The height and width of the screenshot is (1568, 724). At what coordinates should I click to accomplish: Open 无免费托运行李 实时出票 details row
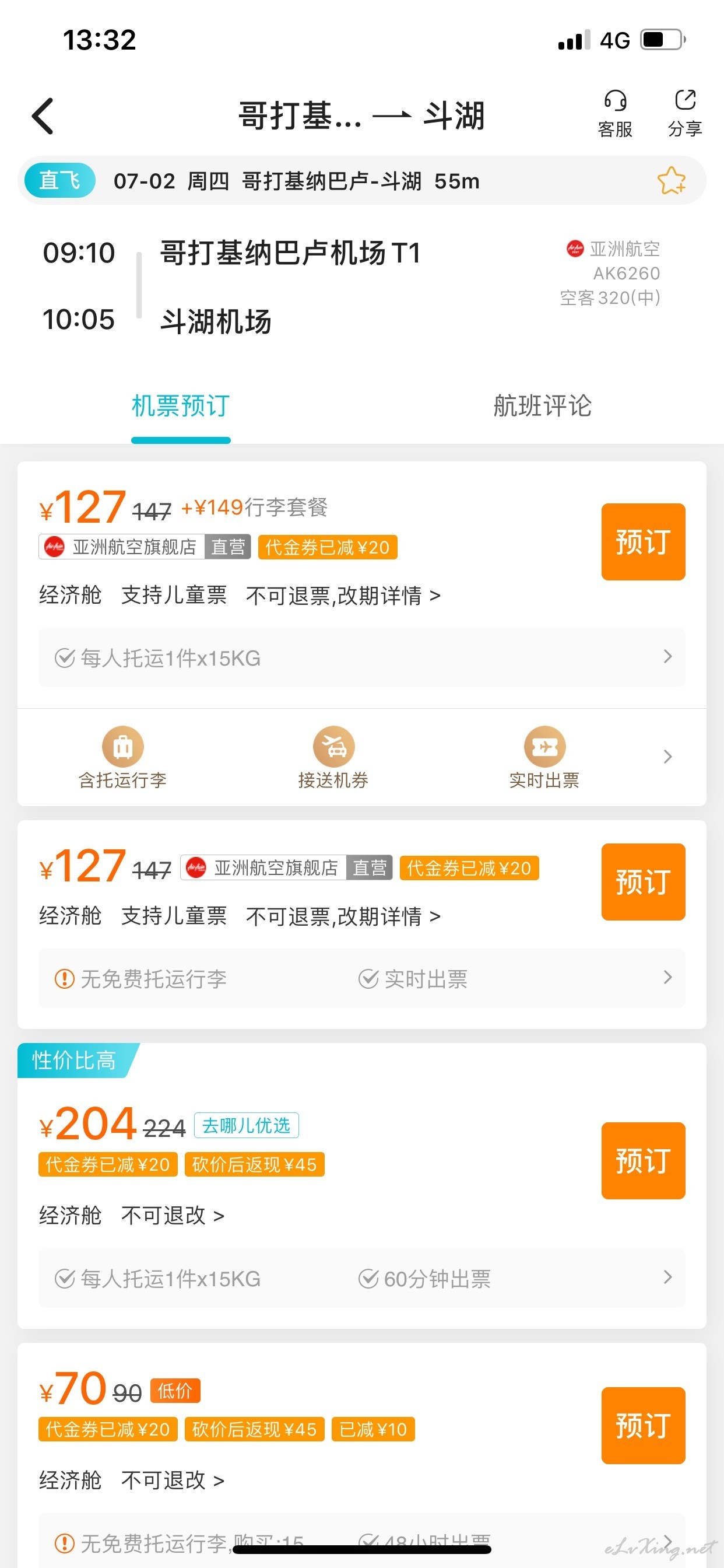click(x=362, y=978)
